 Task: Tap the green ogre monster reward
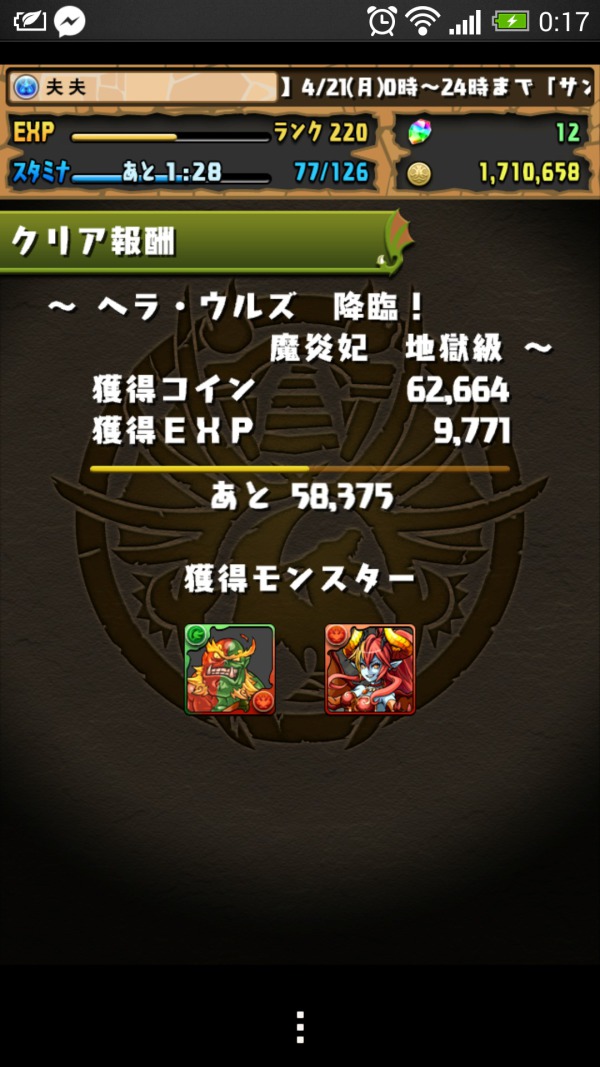click(230, 669)
